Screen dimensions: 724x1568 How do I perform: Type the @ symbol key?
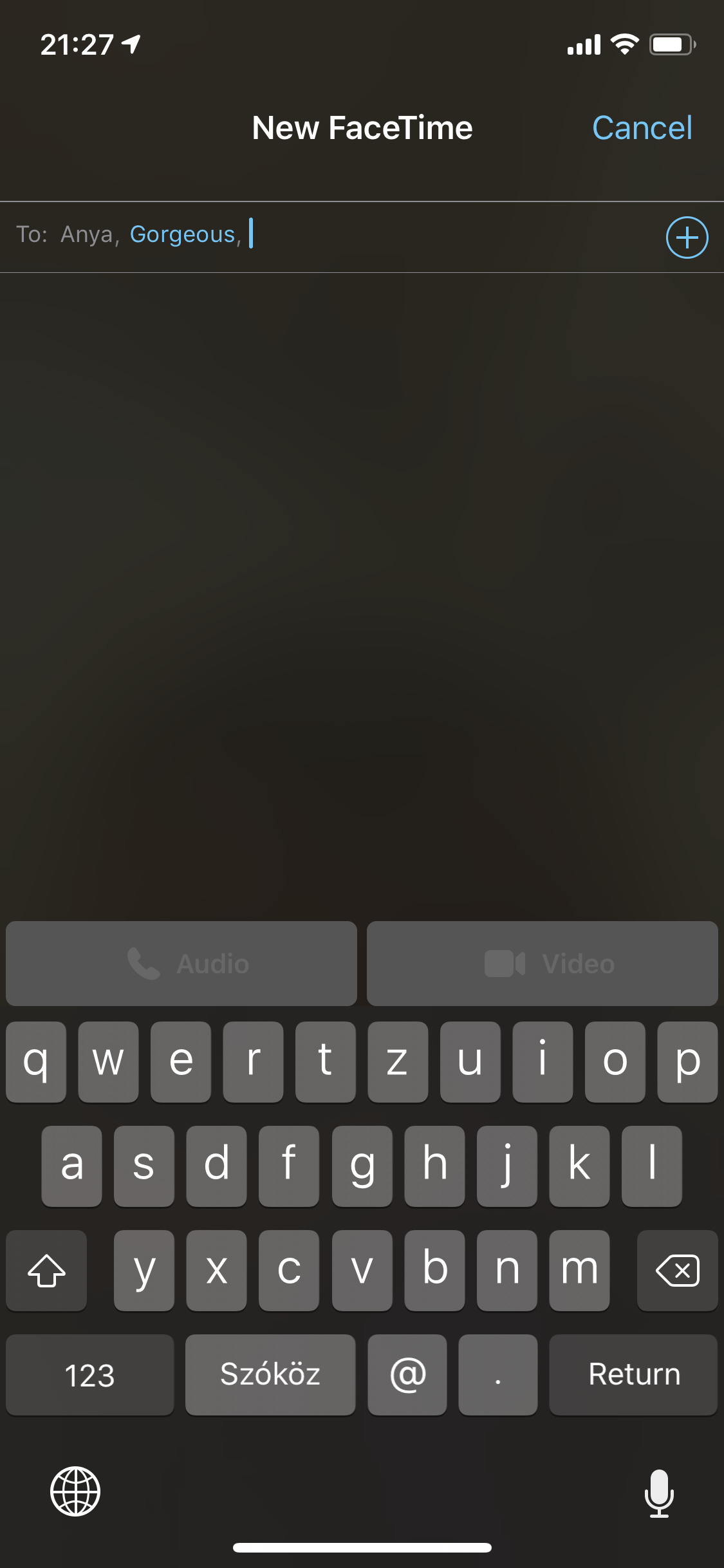[407, 1375]
